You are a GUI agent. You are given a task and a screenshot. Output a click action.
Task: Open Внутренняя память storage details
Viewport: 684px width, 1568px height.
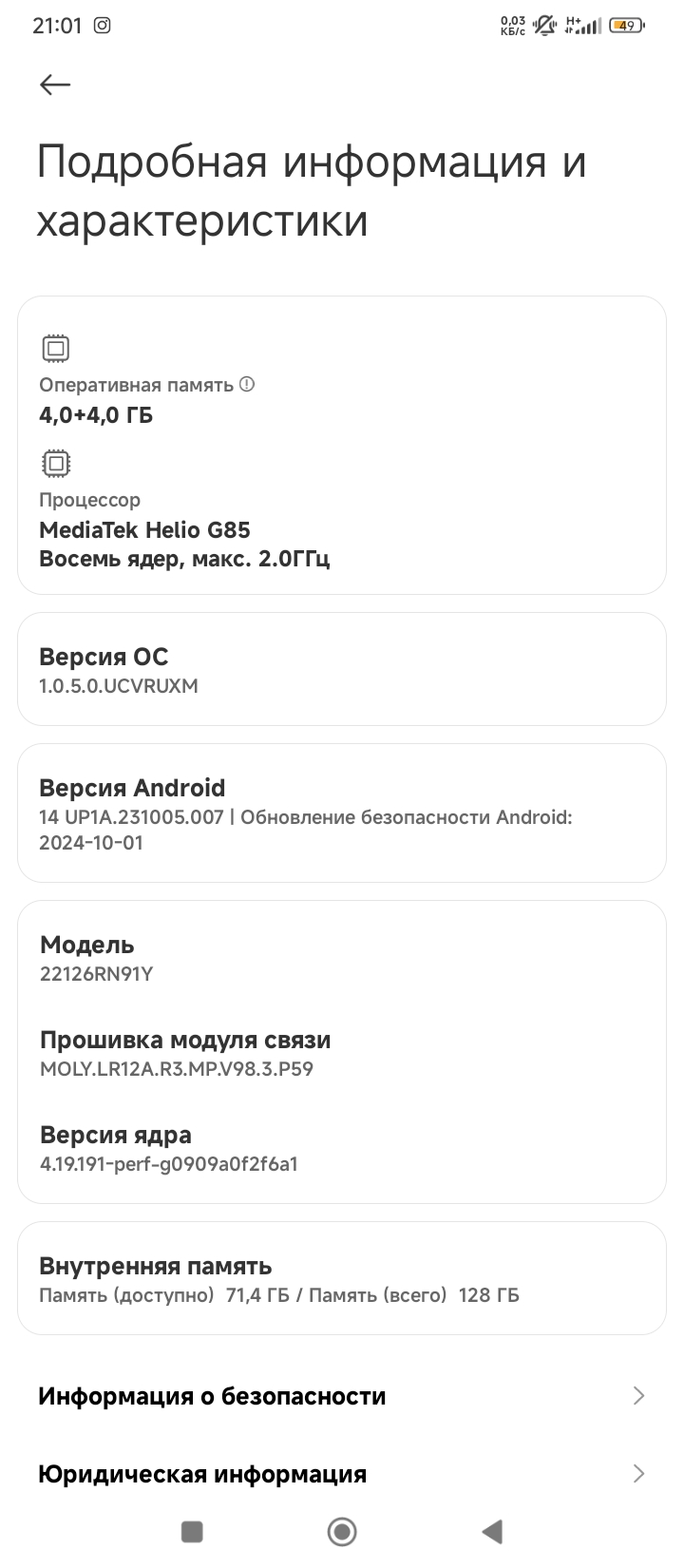pyautogui.click(x=342, y=1278)
